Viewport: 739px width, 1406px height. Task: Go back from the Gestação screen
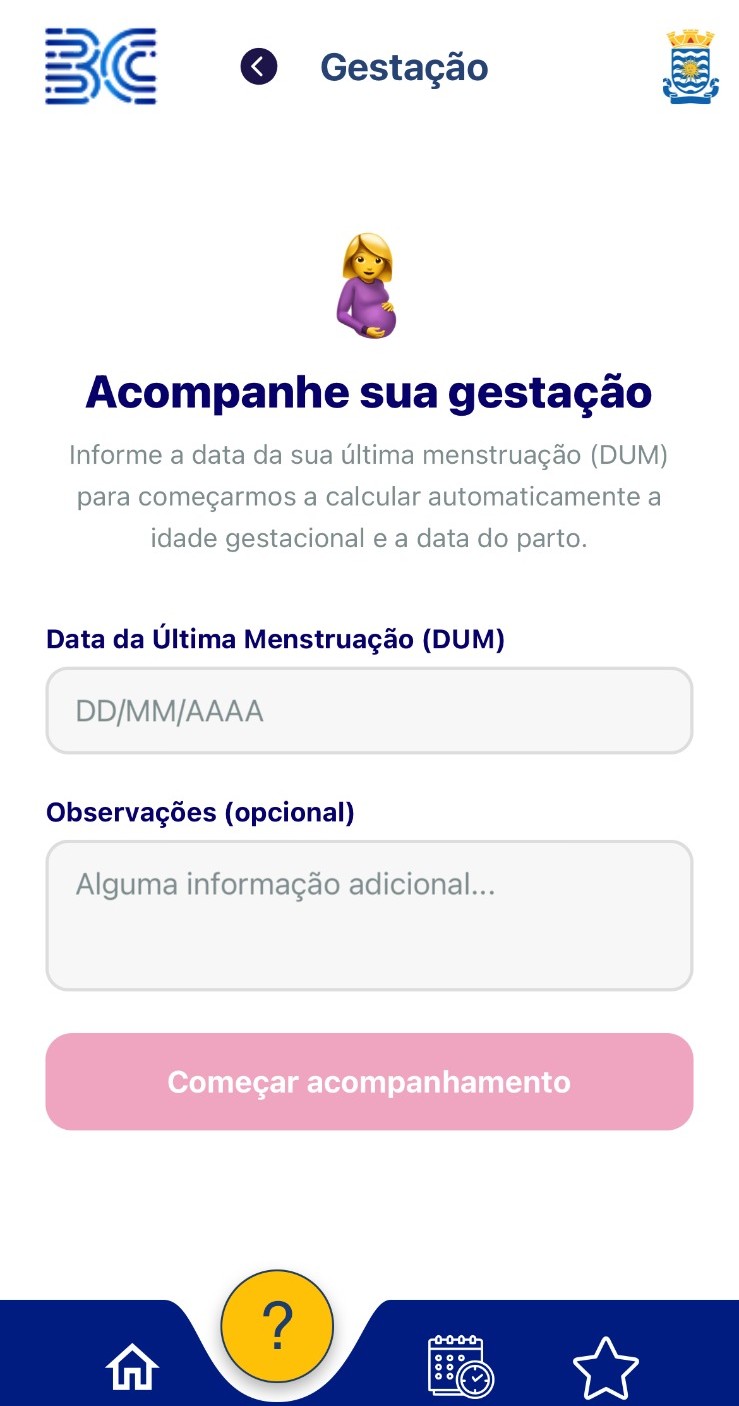click(258, 67)
